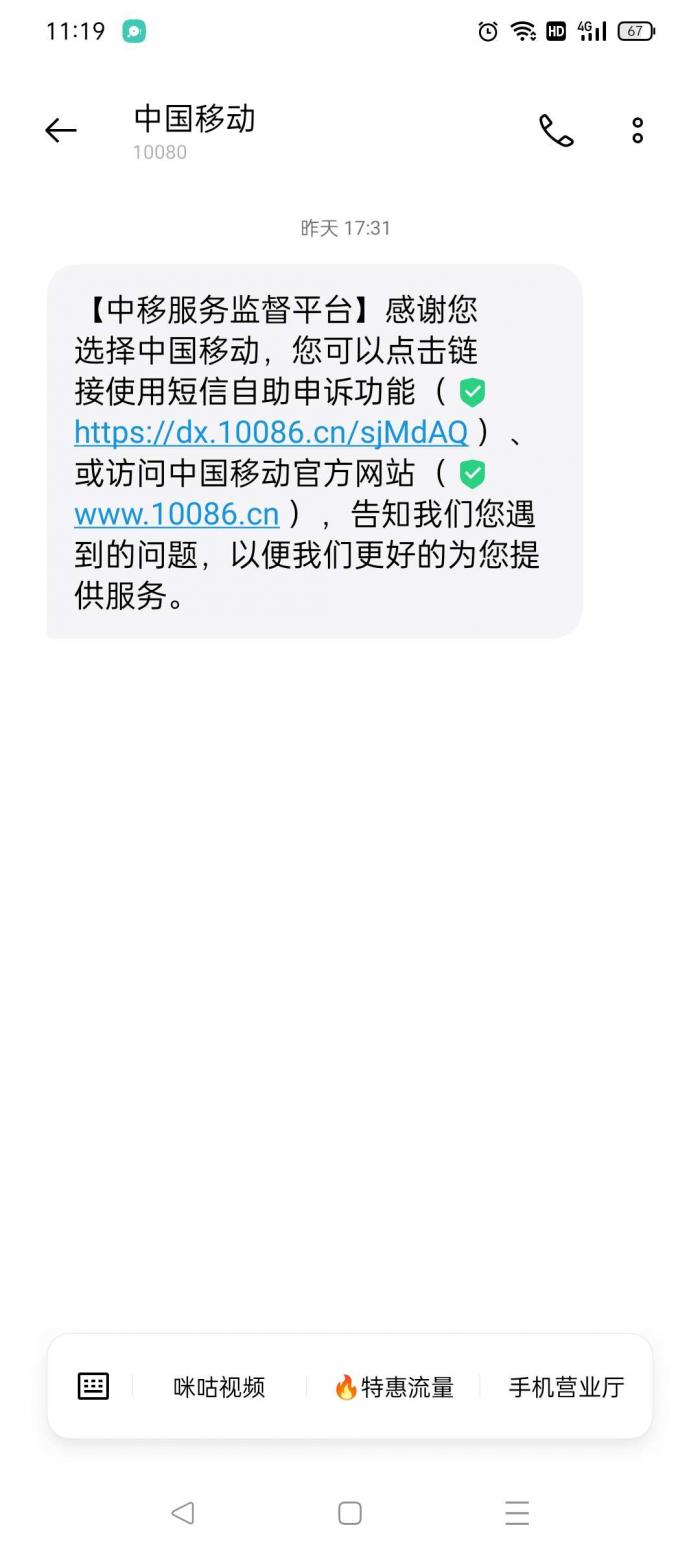Switch to the keyboard input icon
The image size is (700, 1556).
[x=93, y=1386]
